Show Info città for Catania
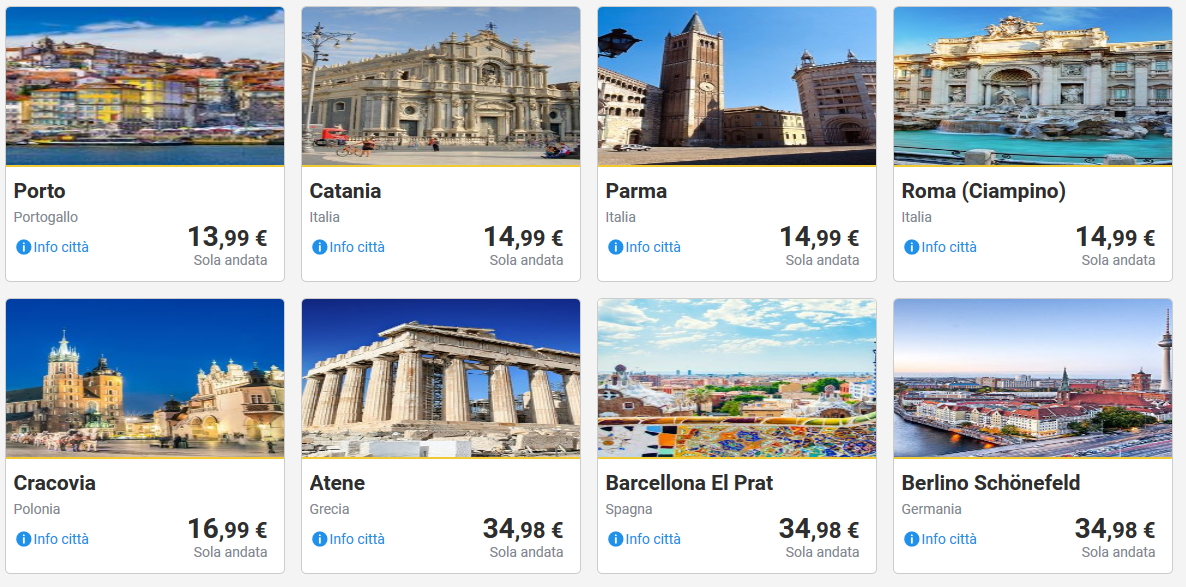This screenshot has width=1186, height=587. click(349, 247)
